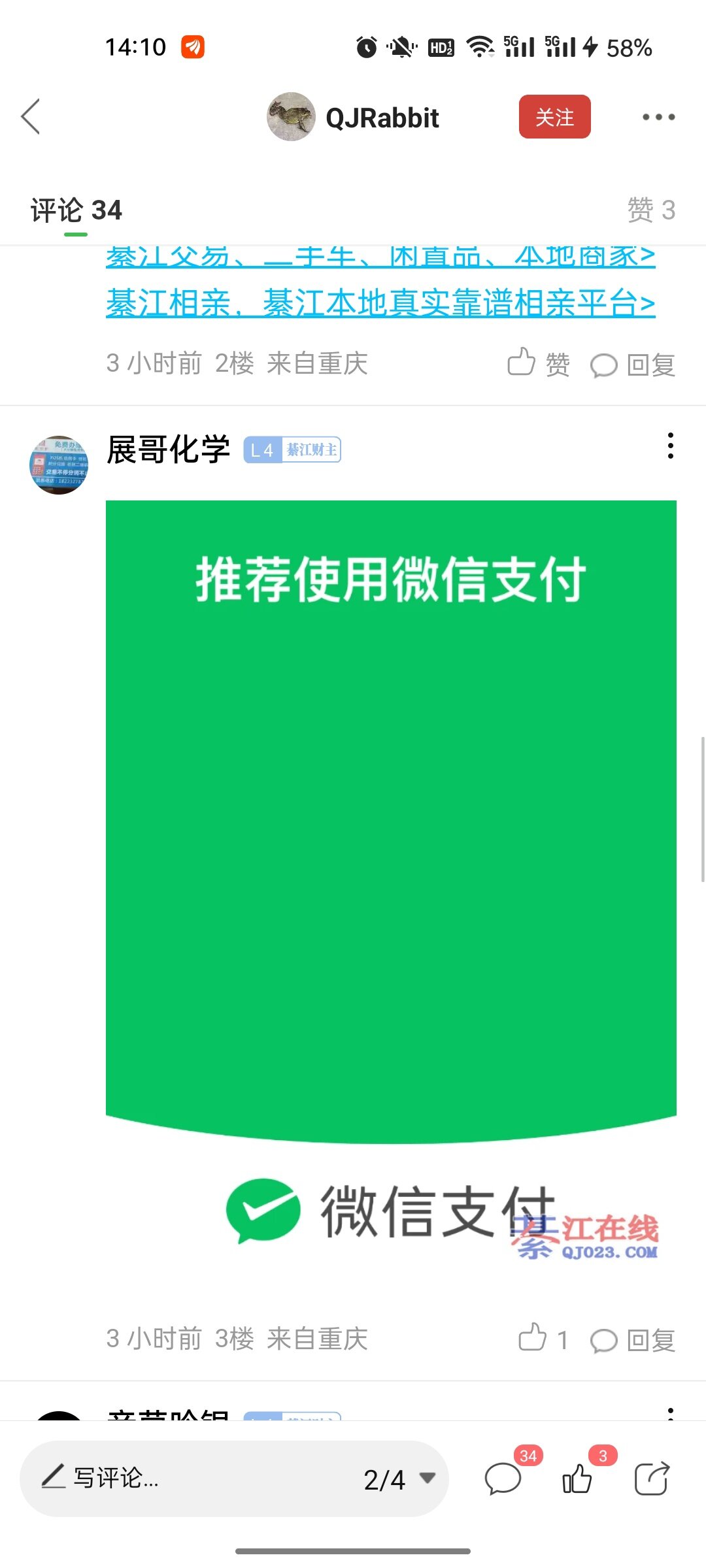The width and height of the screenshot is (706, 1568).
Task: Follow QJRabbit with the 关注 button
Action: click(554, 117)
